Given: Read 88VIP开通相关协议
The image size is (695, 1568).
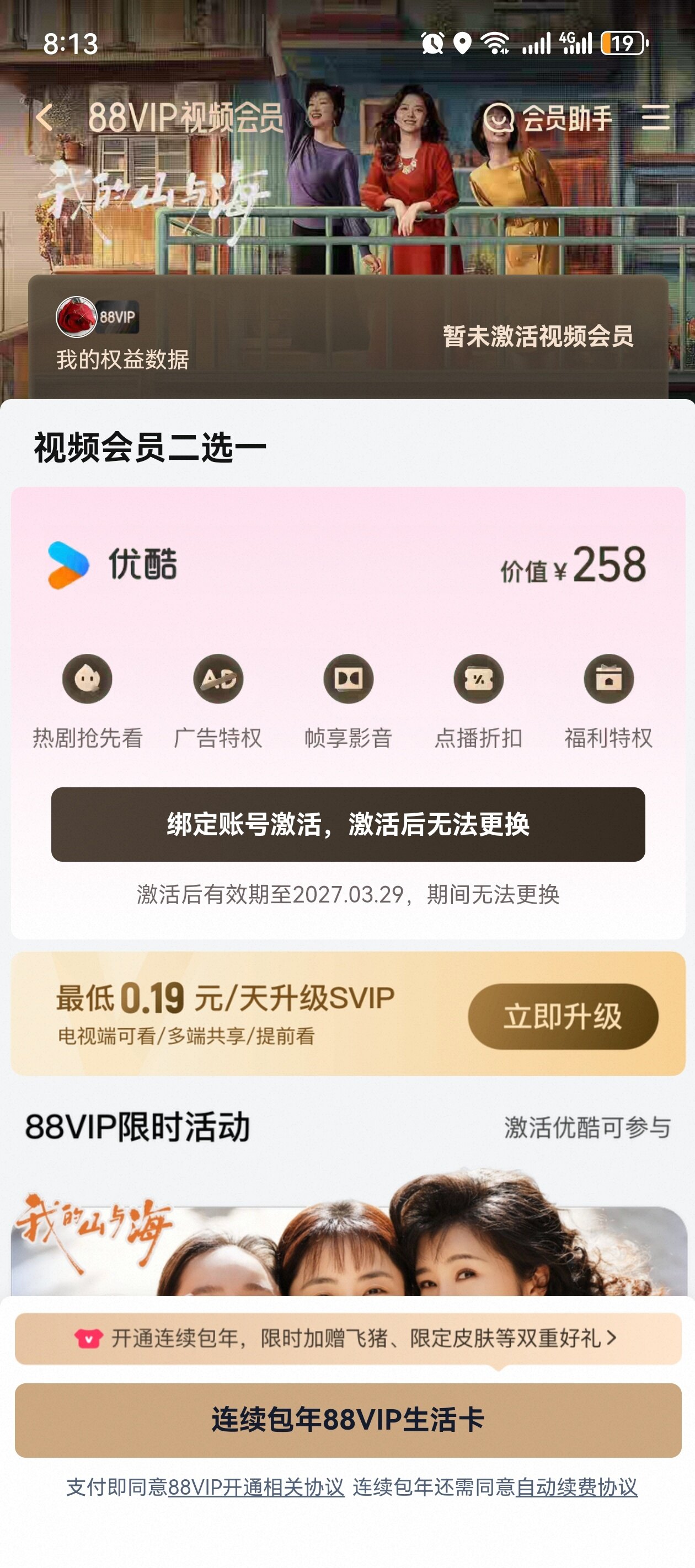Looking at the screenshot, I should pos(256,1487).
